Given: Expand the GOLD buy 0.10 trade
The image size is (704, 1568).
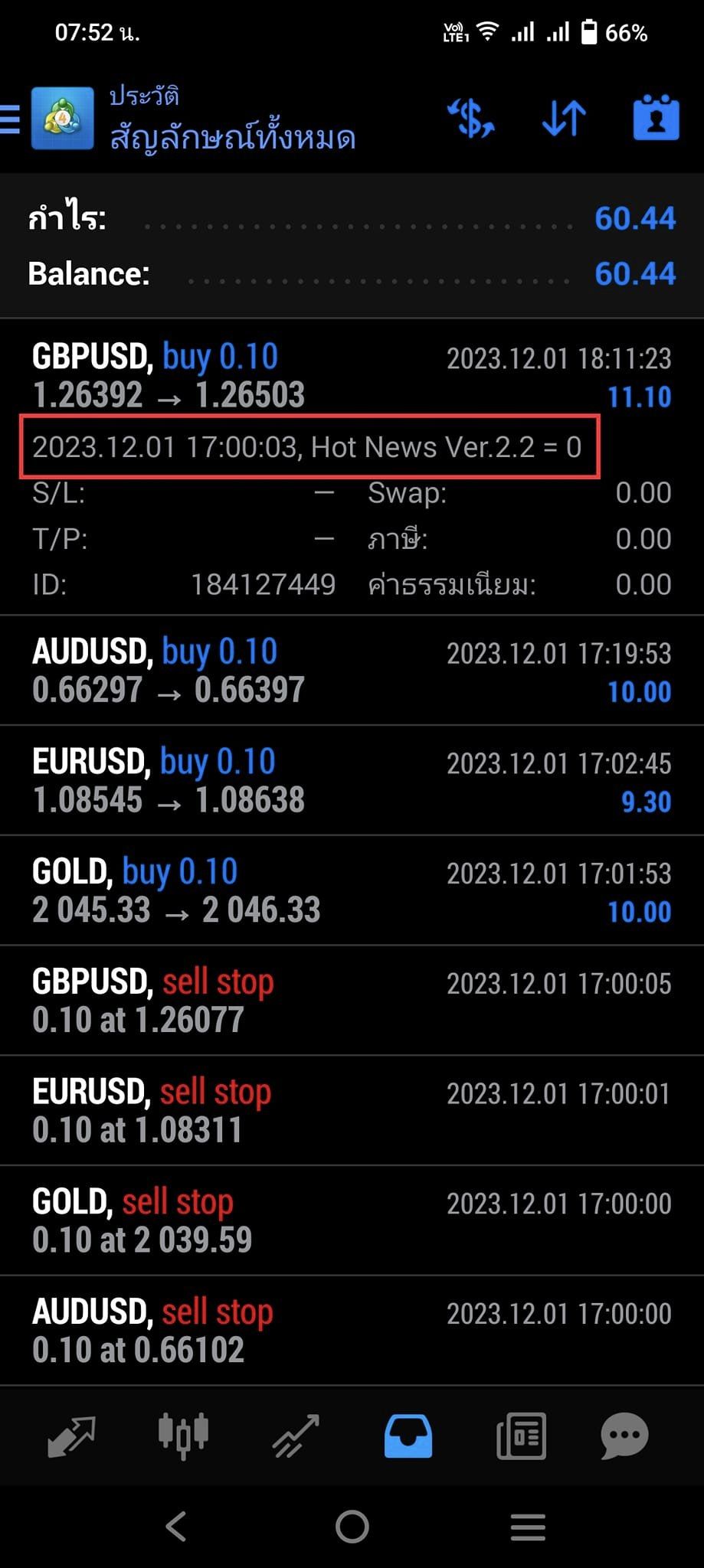Looking at the screenshot, I should 352,891.
